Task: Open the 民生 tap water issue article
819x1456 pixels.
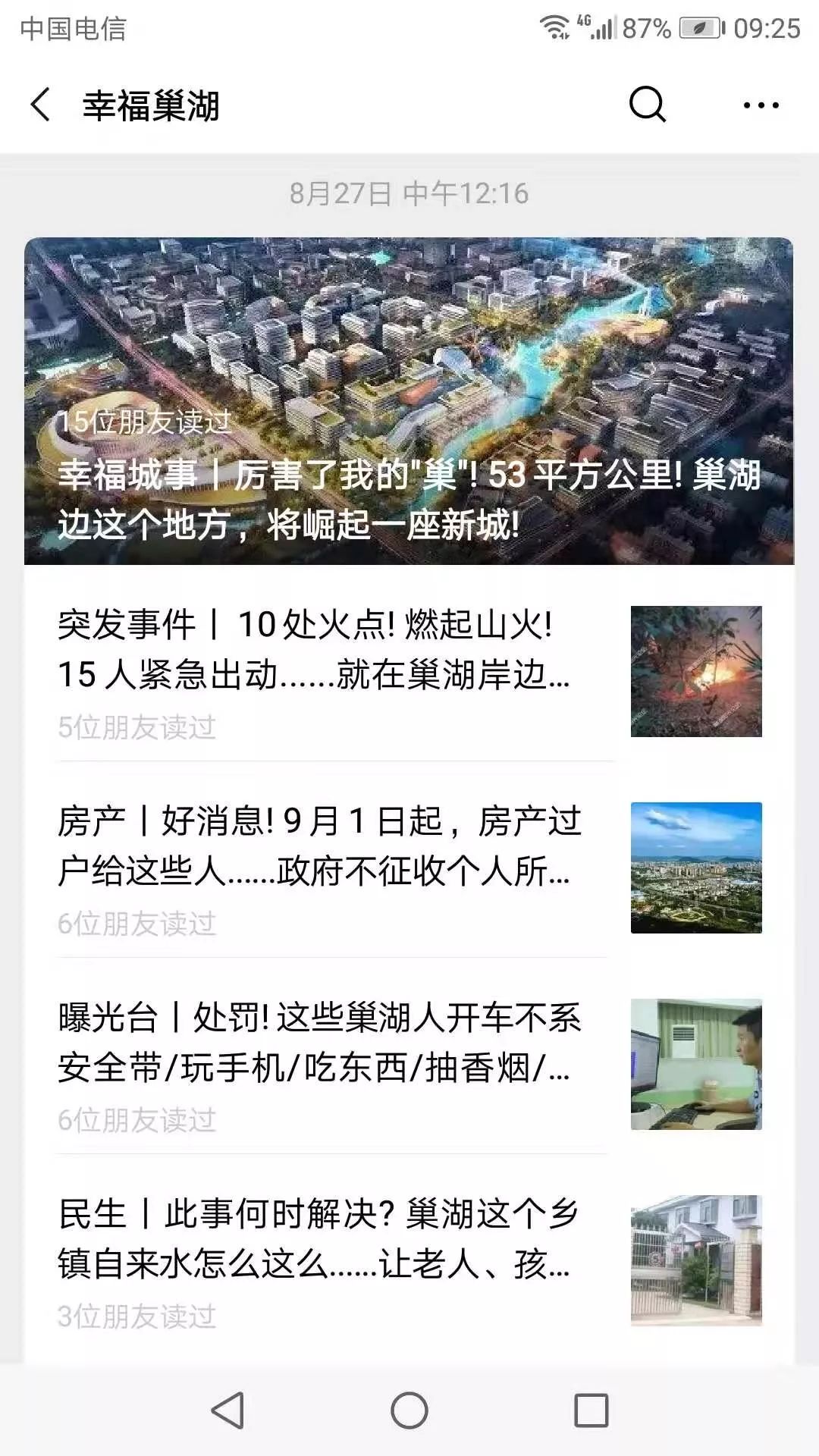Action: 318,1239
